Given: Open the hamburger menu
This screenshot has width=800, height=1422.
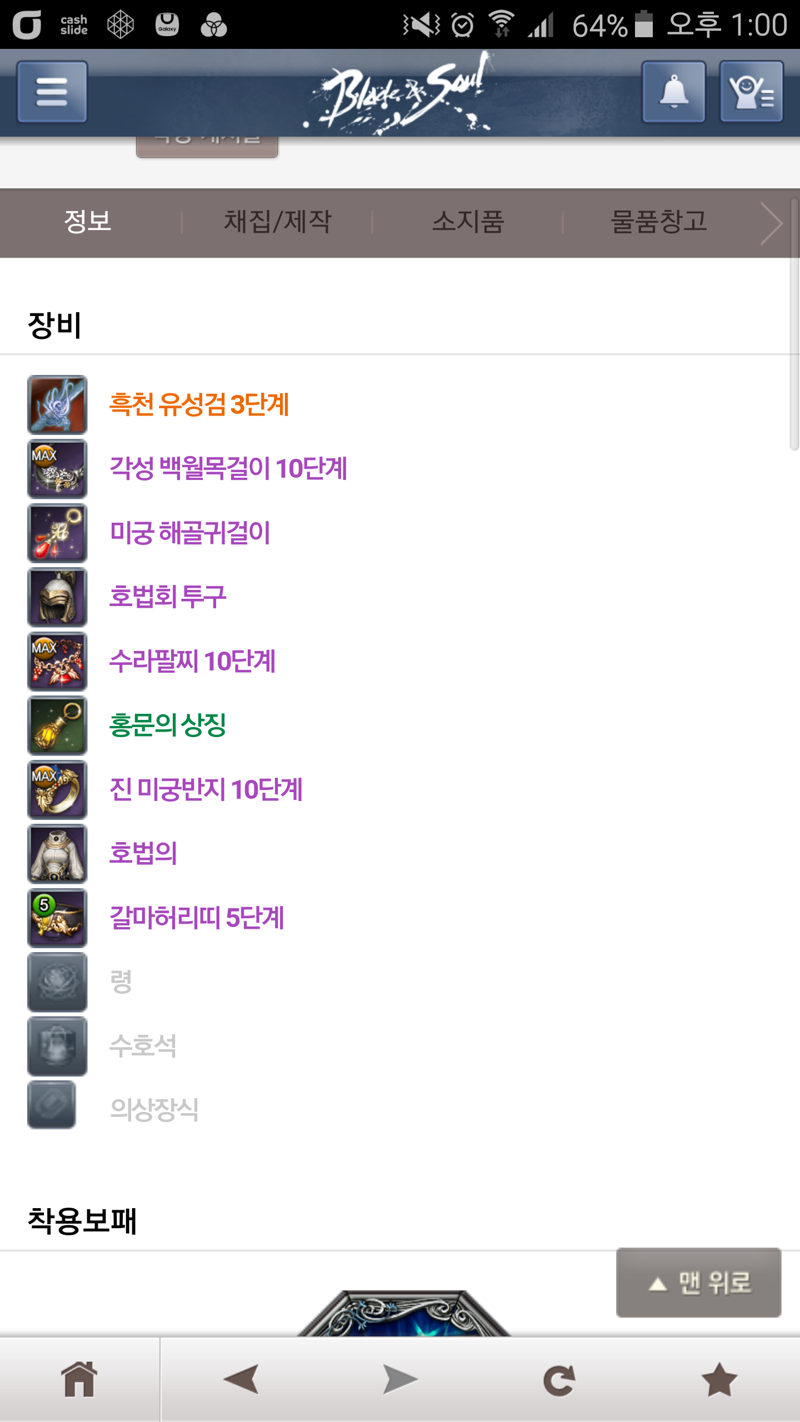Looking at the screenshot, I should [x=52, y=92].
